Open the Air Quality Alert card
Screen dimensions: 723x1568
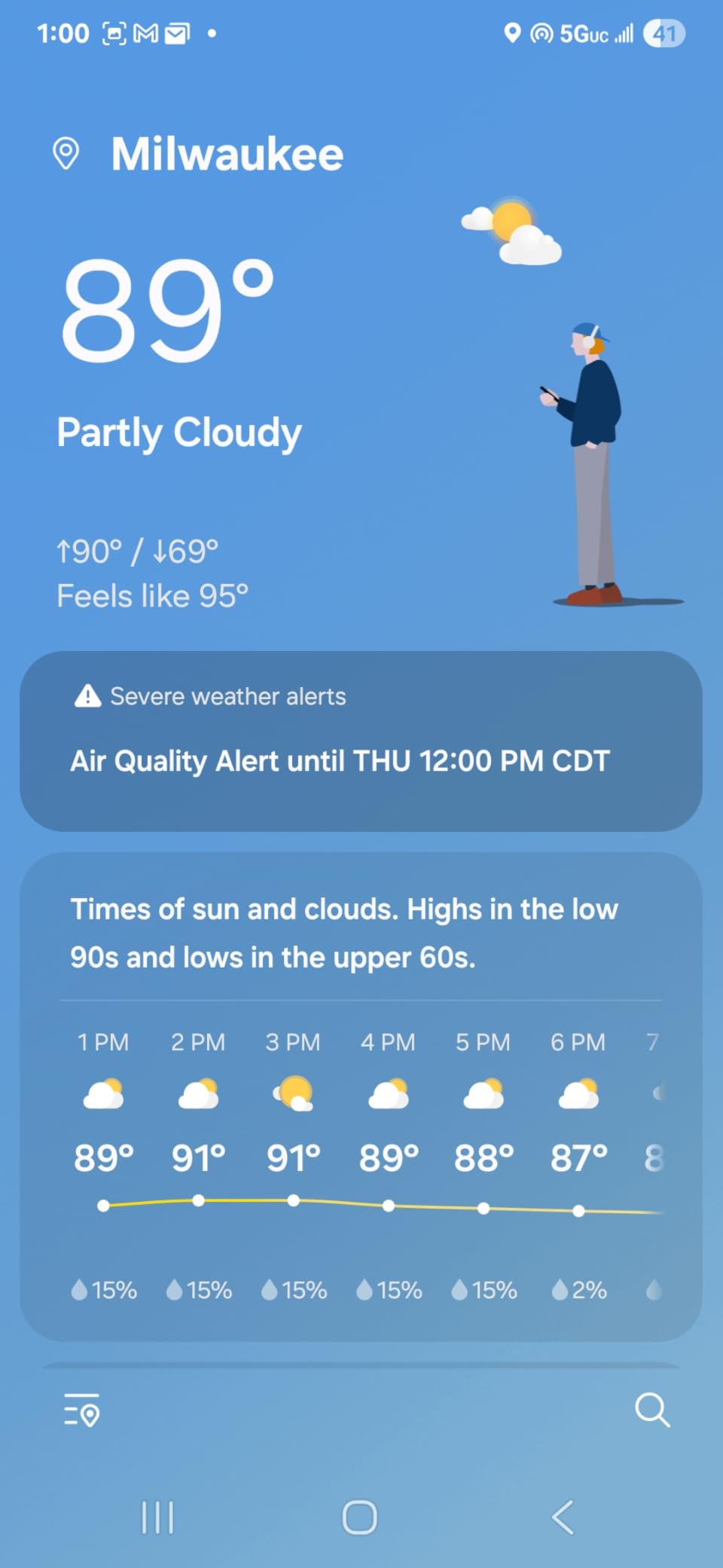[361, 741]
